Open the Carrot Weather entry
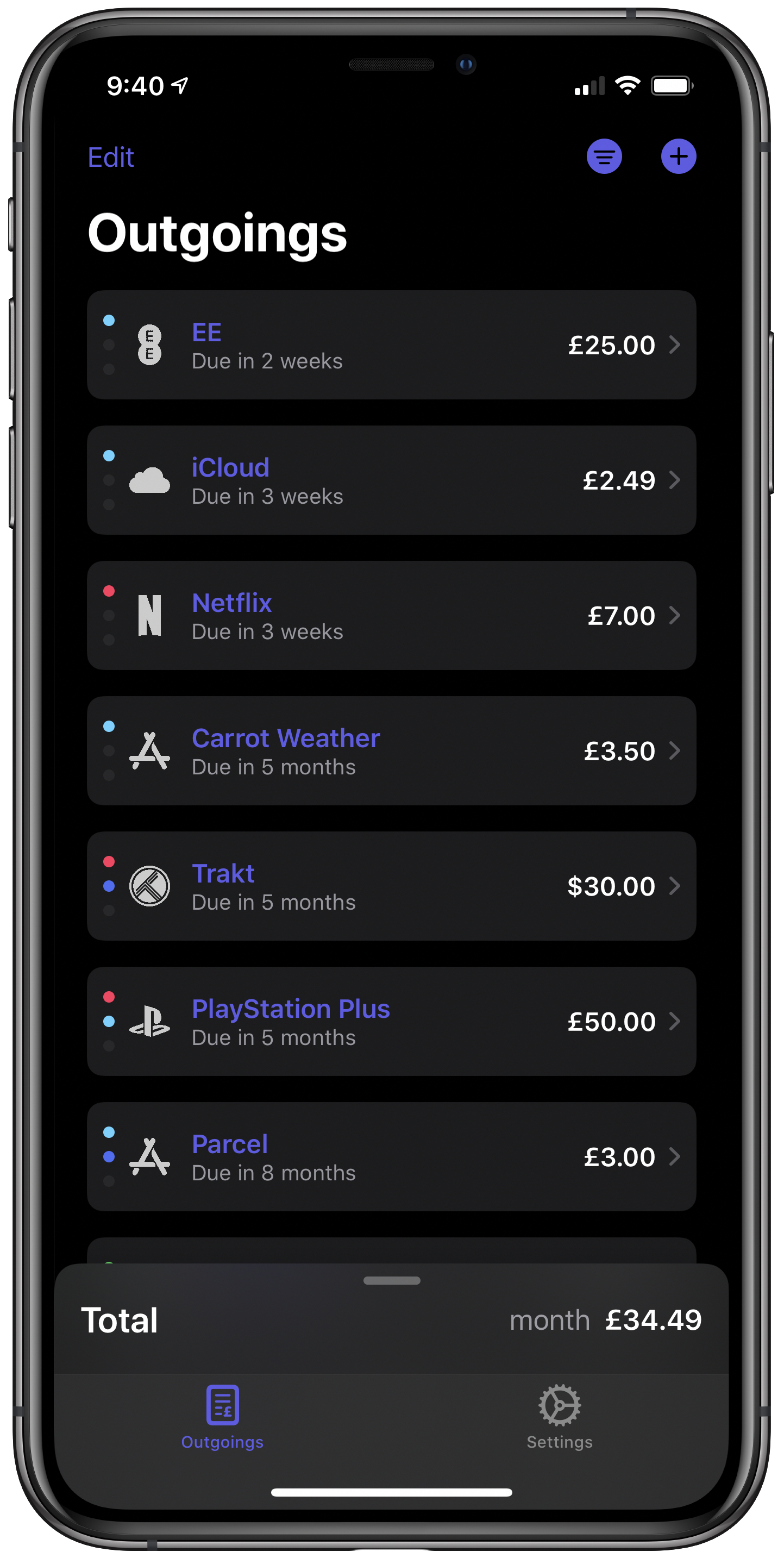The image size is (784, 1558). [x=391, y=750]
